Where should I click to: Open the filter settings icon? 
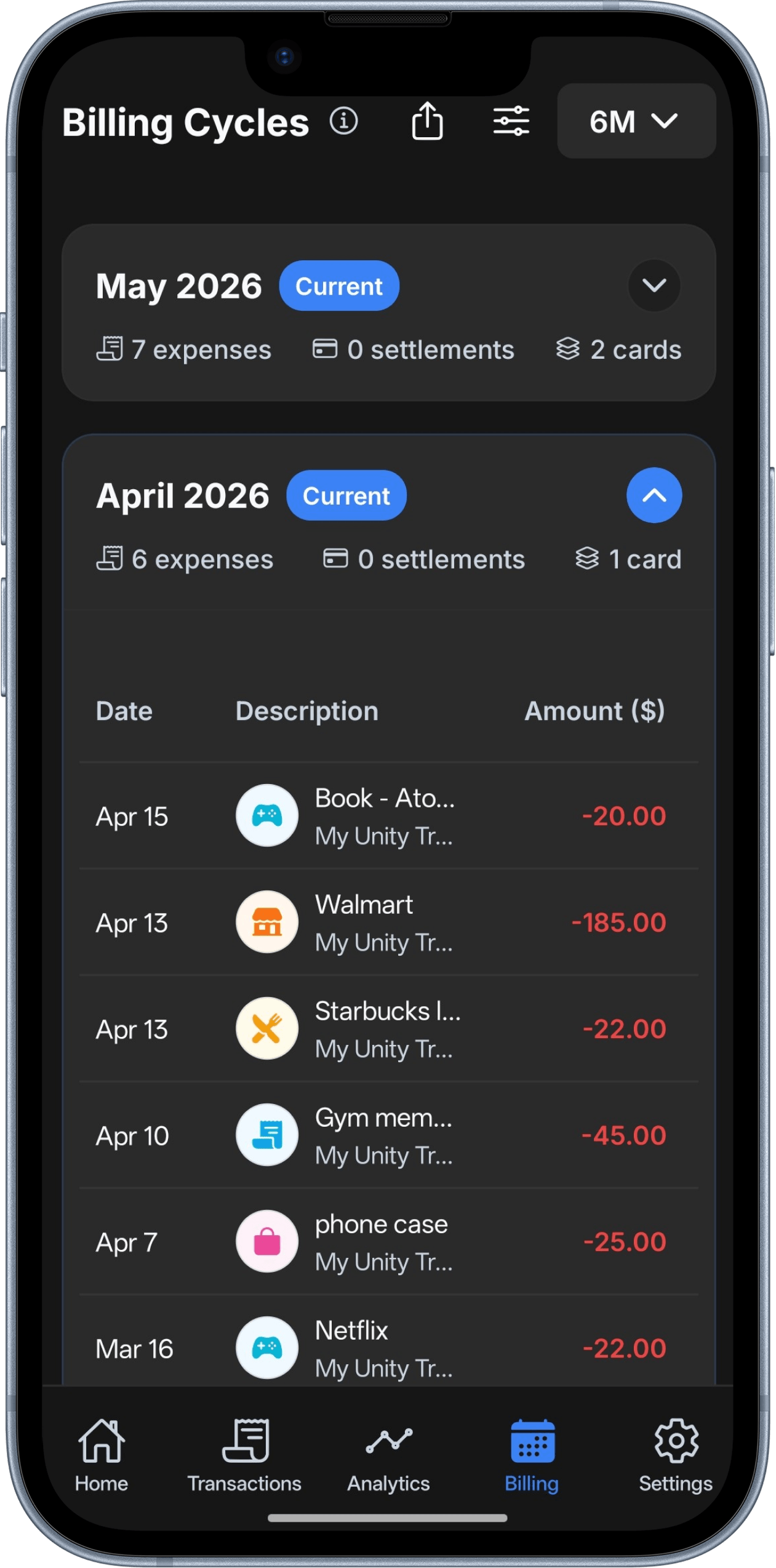[x=511, y=121]
